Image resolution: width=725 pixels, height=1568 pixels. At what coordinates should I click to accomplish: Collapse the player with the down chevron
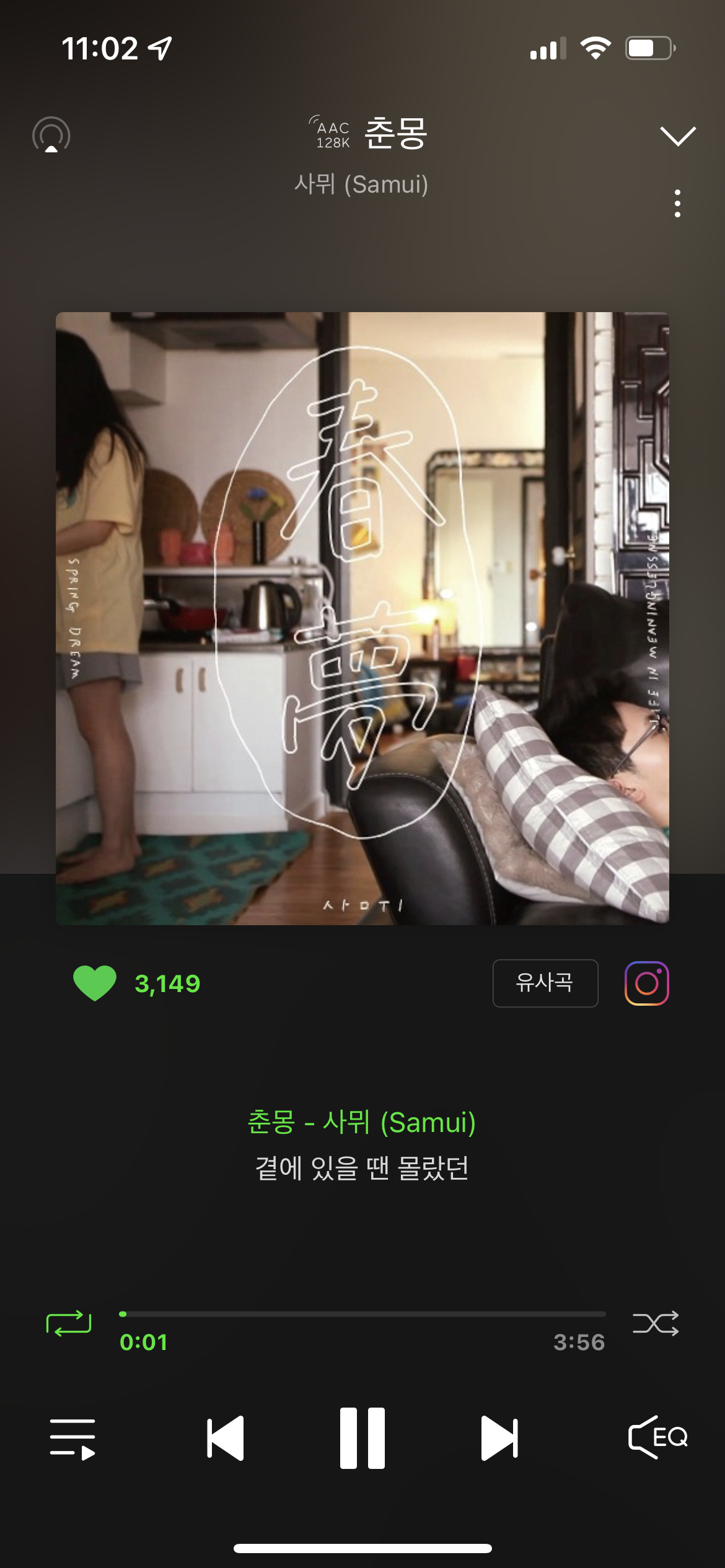[x=678, y=135]
